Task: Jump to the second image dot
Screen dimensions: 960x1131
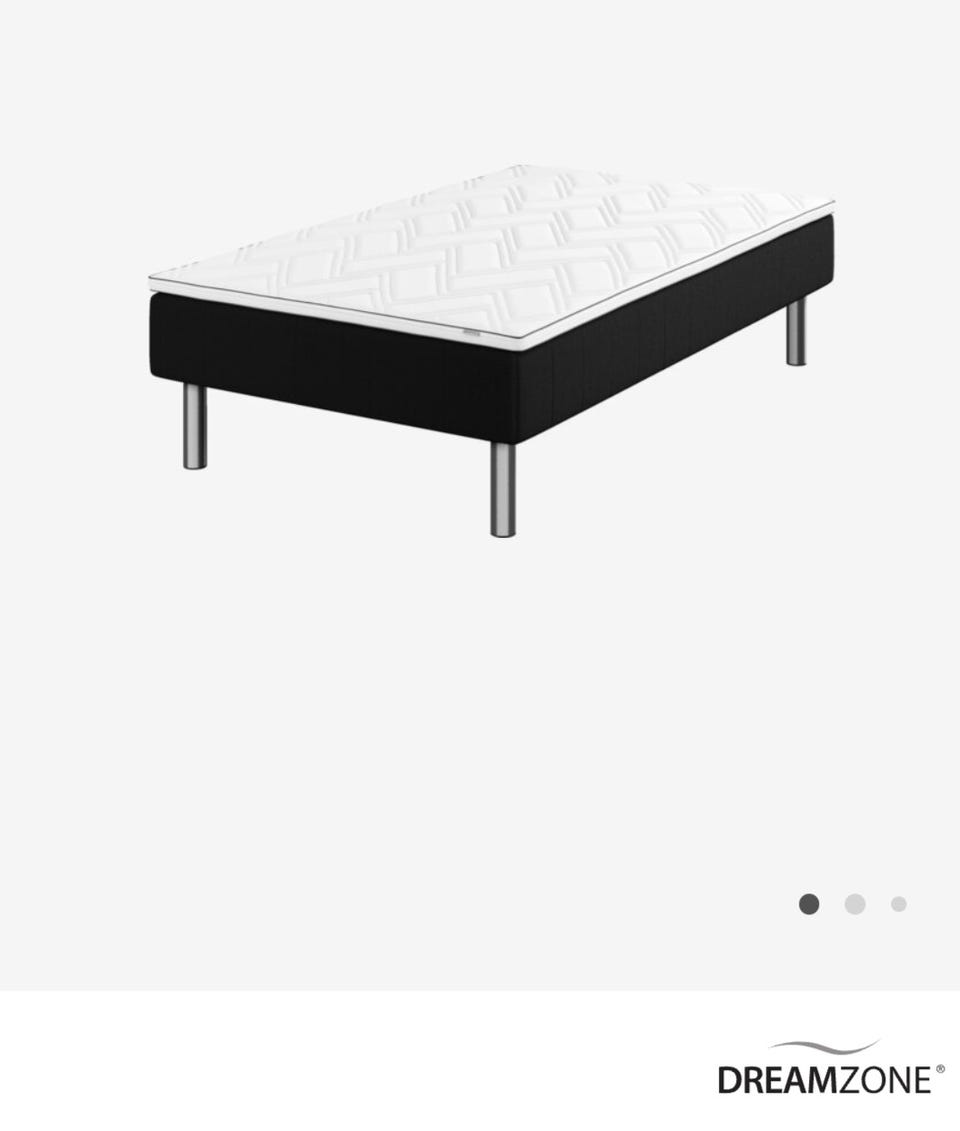Action: click(x=855, y=904)
